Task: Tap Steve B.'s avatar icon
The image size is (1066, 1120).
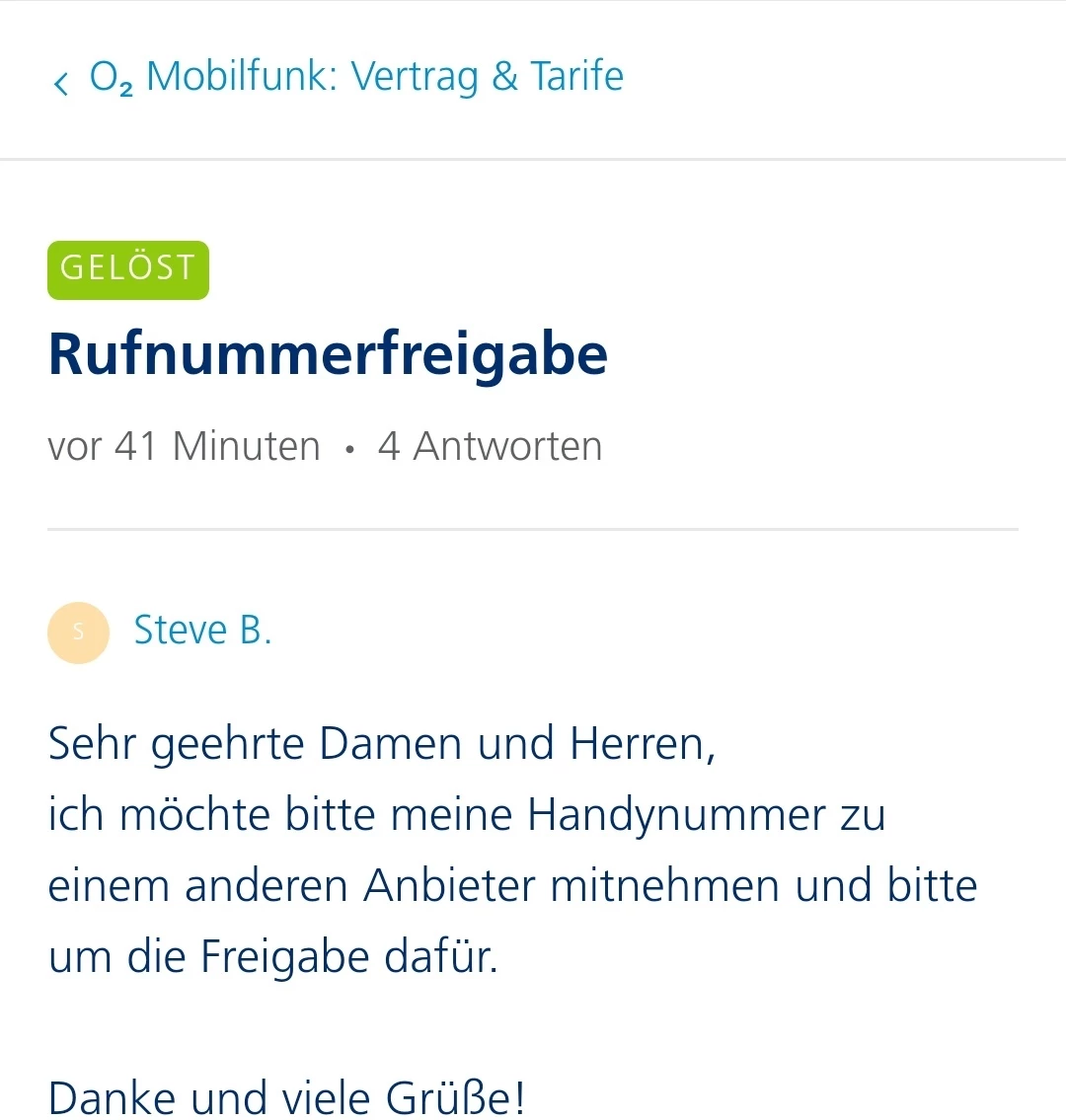Action: click(78, 633)
